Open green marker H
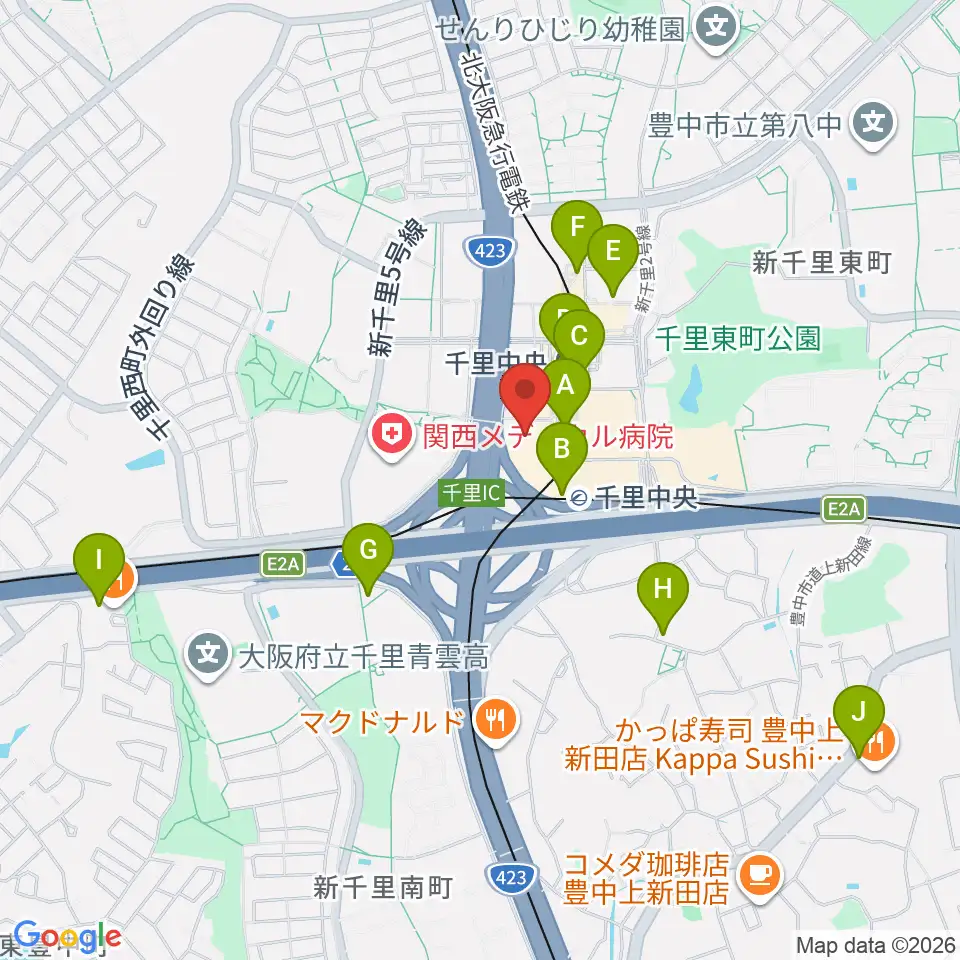 (x=663, y=590)
